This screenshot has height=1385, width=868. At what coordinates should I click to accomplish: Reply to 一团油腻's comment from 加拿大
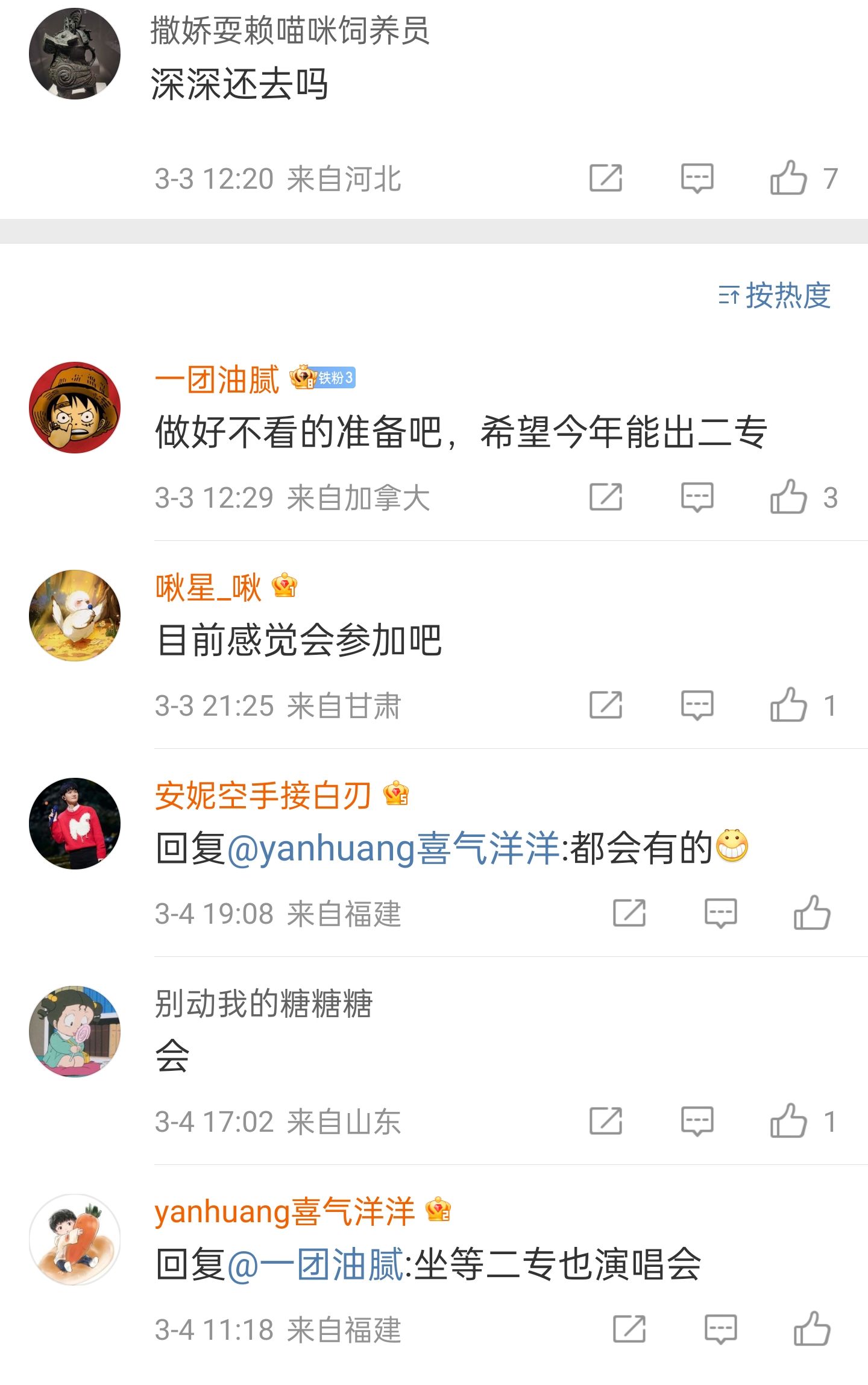click(x=697, y=497)
